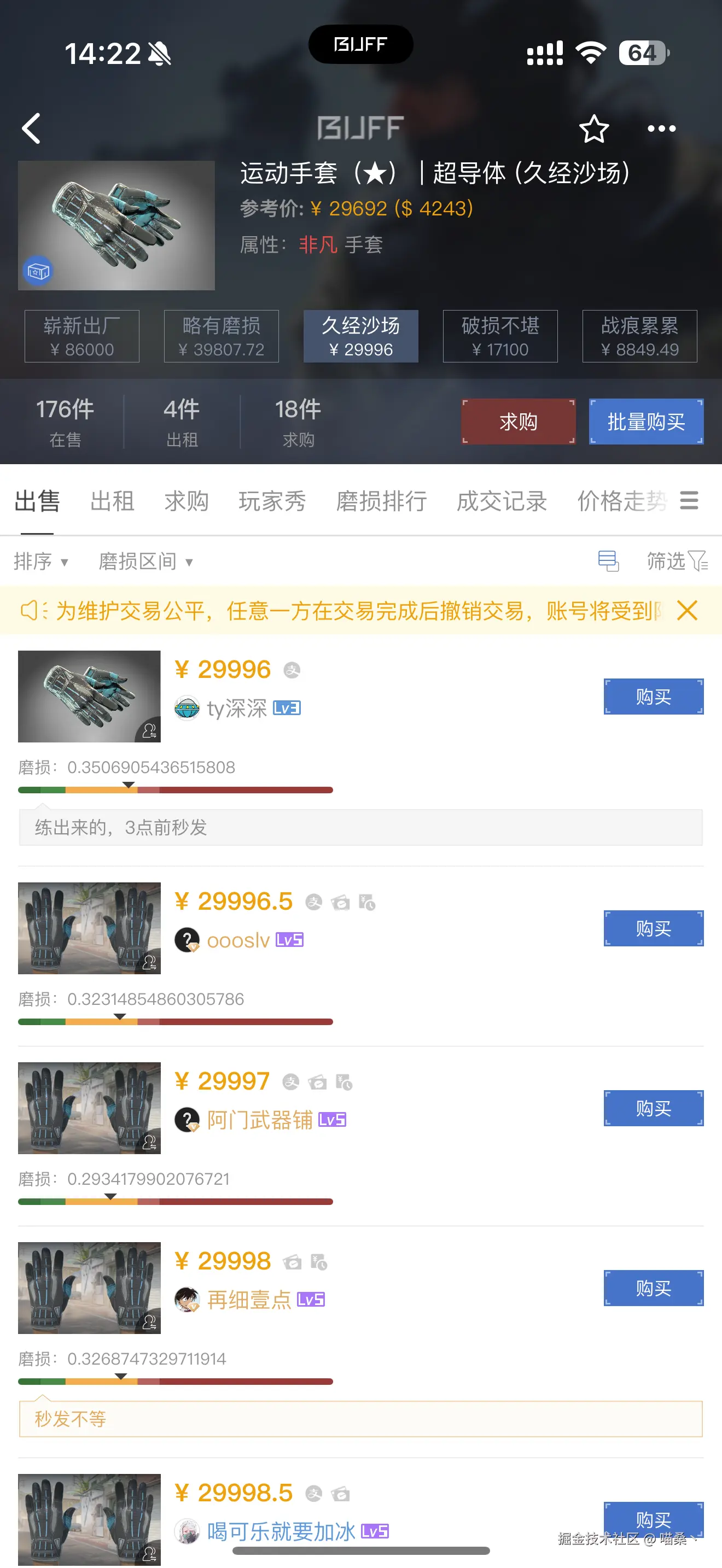Open the more options ellipsis menu
Image resolution: width=722 pixels, height=1568 pixels.
coord(661,128)
